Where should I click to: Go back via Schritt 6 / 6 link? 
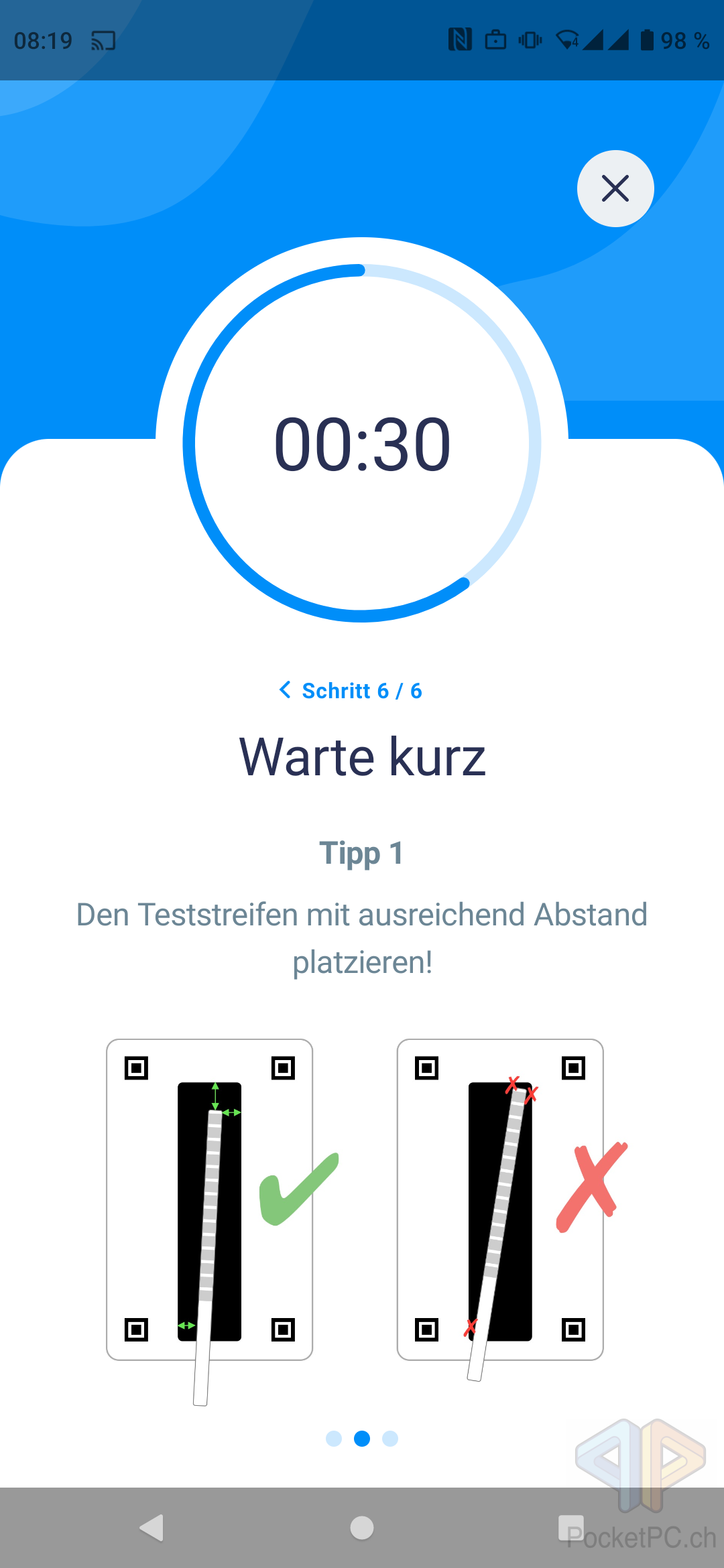tap(351, 690)
